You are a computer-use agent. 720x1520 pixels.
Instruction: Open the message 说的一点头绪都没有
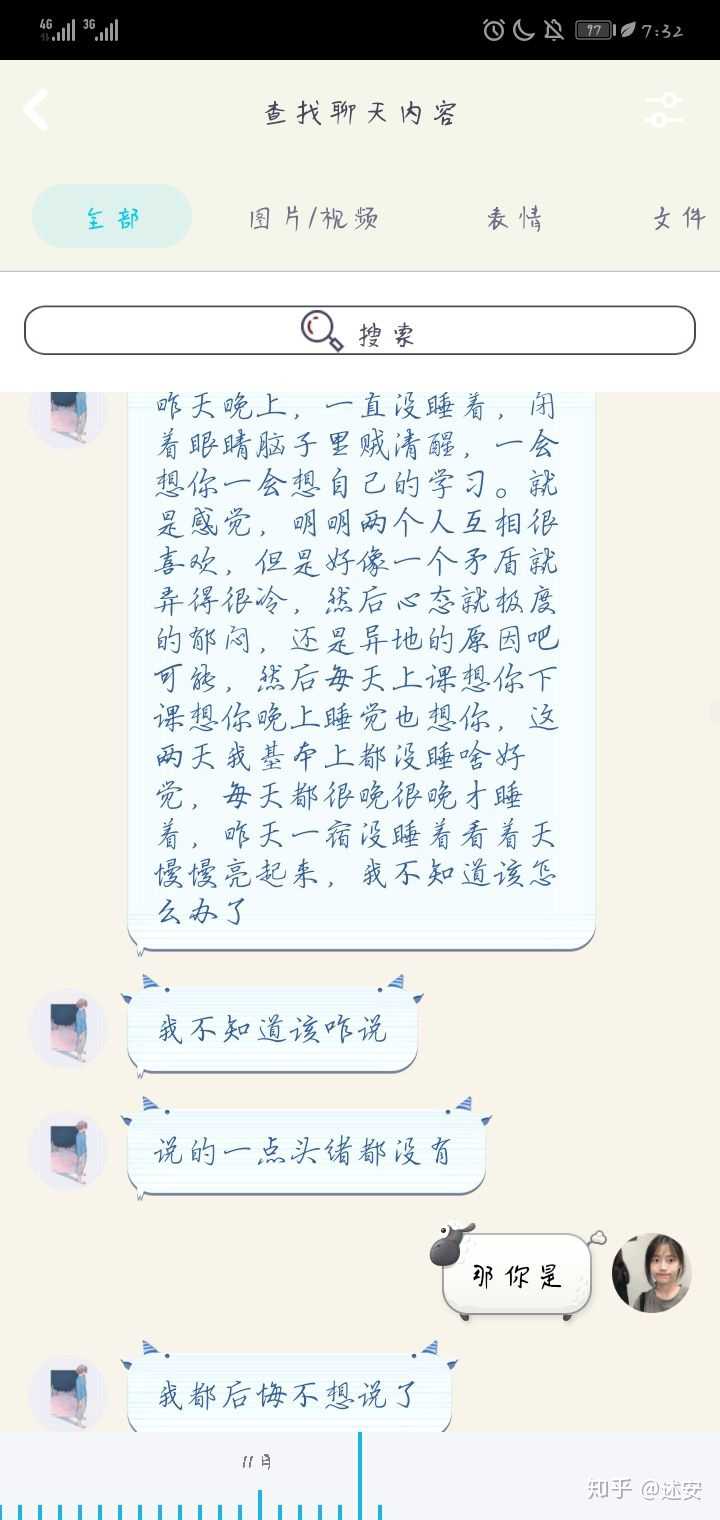pyautogui.click(x=305, y=1153)
